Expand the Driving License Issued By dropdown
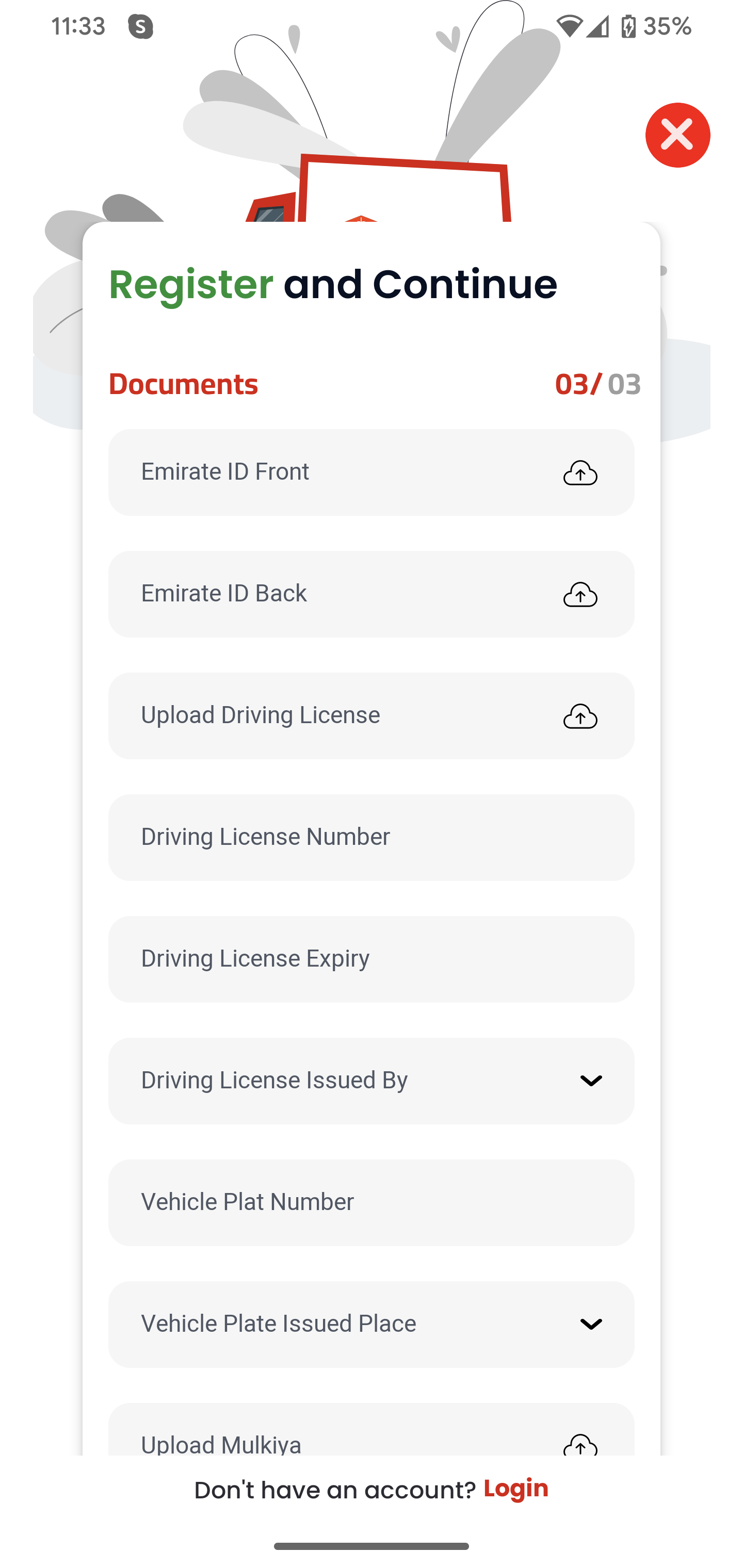This screenshot has height=1568, width=743. point(371,1081)
